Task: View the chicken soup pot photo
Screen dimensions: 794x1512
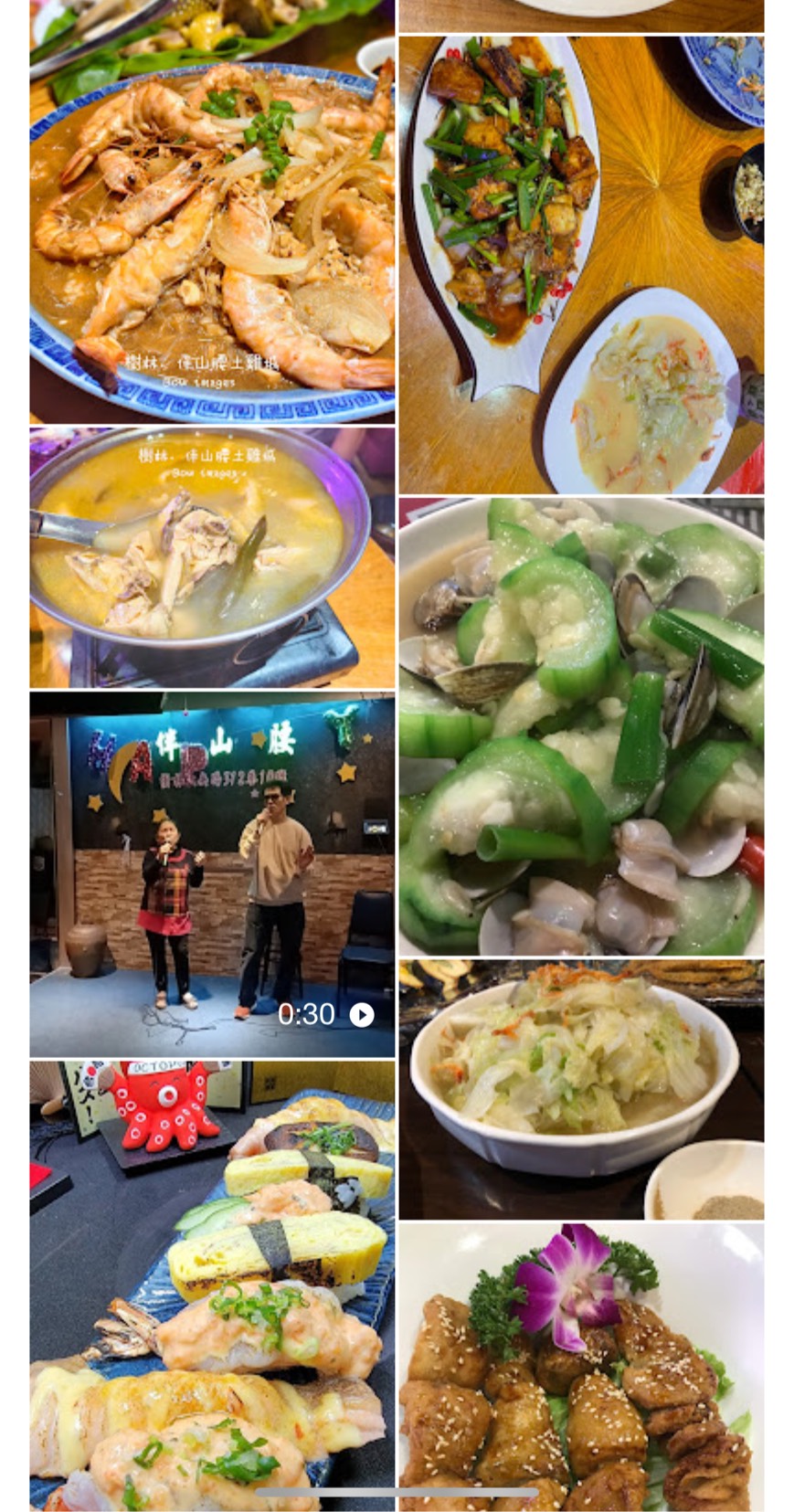Action: point(212,557)
